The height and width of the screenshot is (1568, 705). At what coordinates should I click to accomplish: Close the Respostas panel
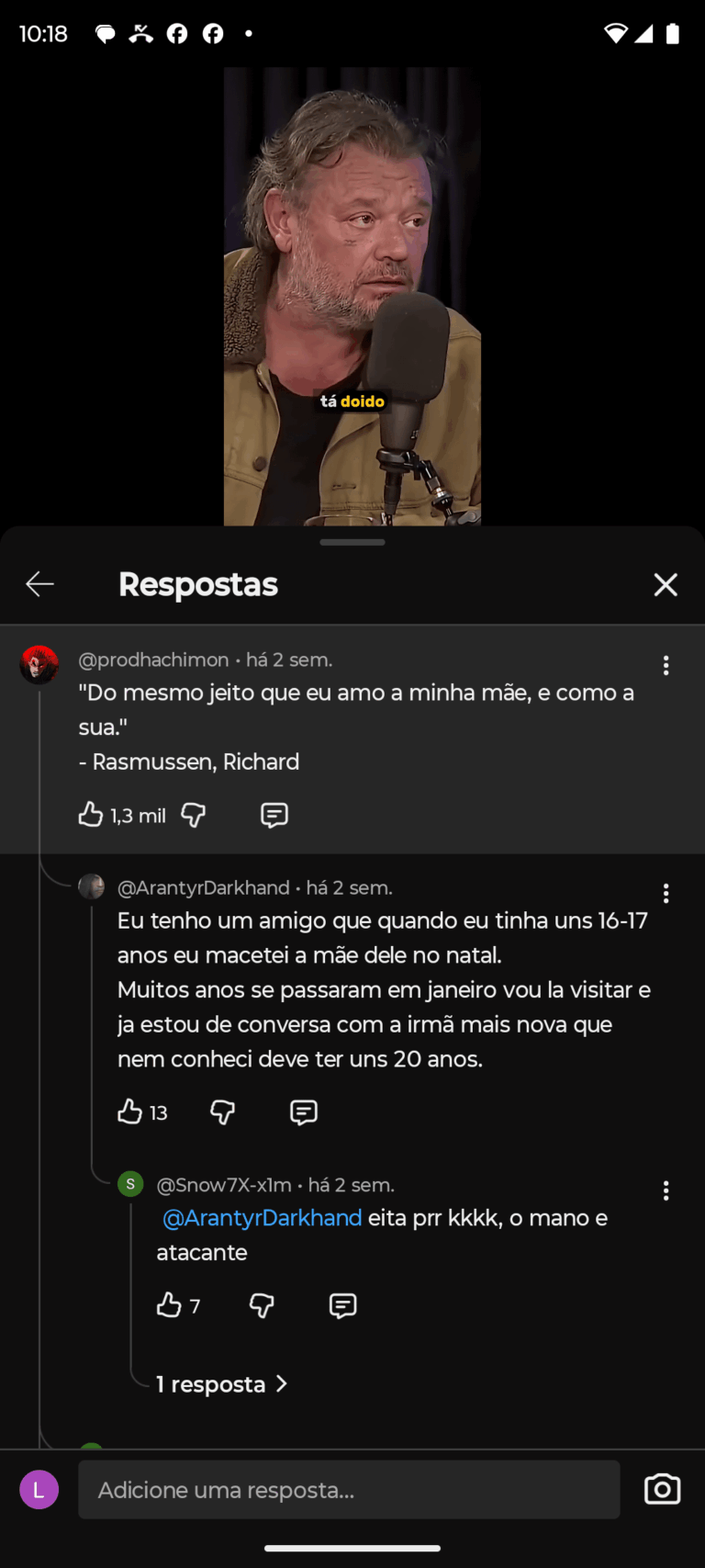click(666, 584)
